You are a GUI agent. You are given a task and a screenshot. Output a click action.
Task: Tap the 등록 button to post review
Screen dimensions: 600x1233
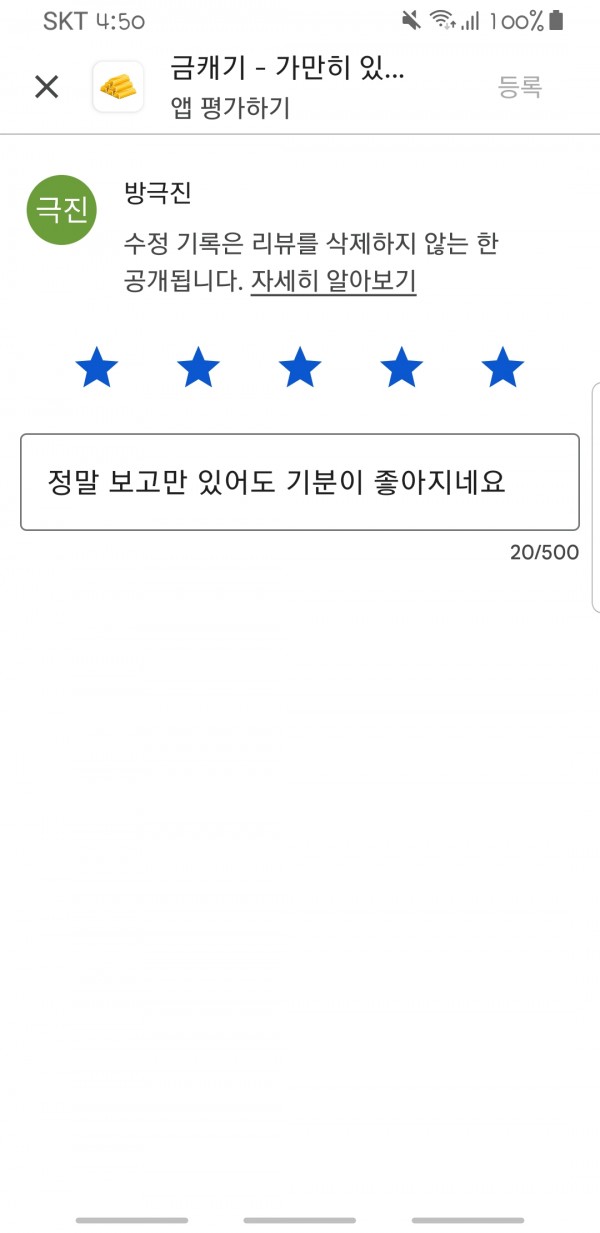point(520,87)
